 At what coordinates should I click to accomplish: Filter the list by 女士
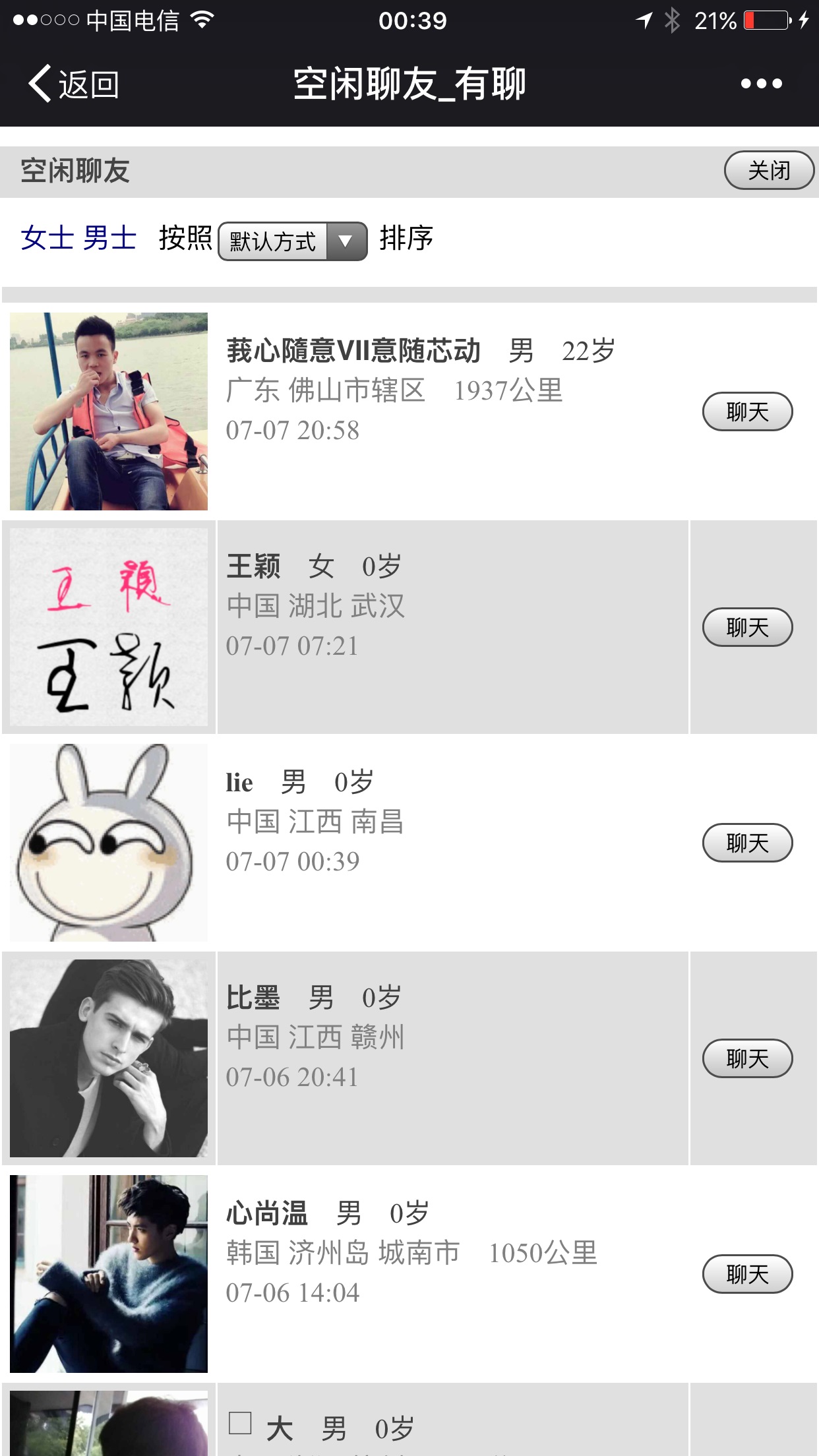[x=47, y=238]
